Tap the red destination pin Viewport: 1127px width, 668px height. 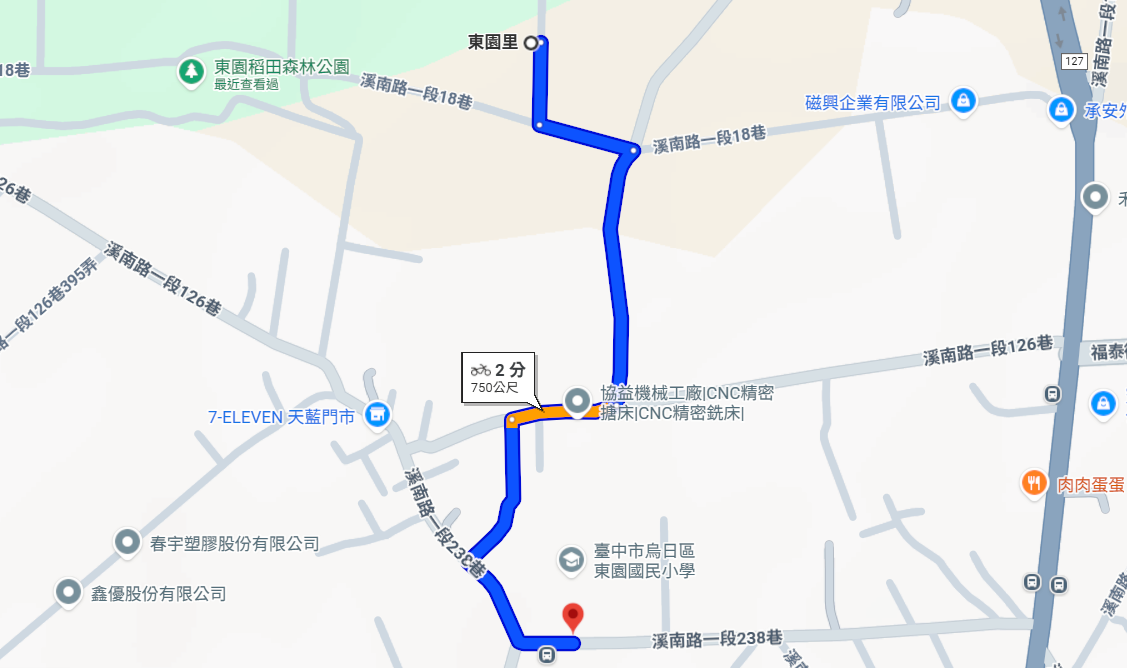[573, 616]
